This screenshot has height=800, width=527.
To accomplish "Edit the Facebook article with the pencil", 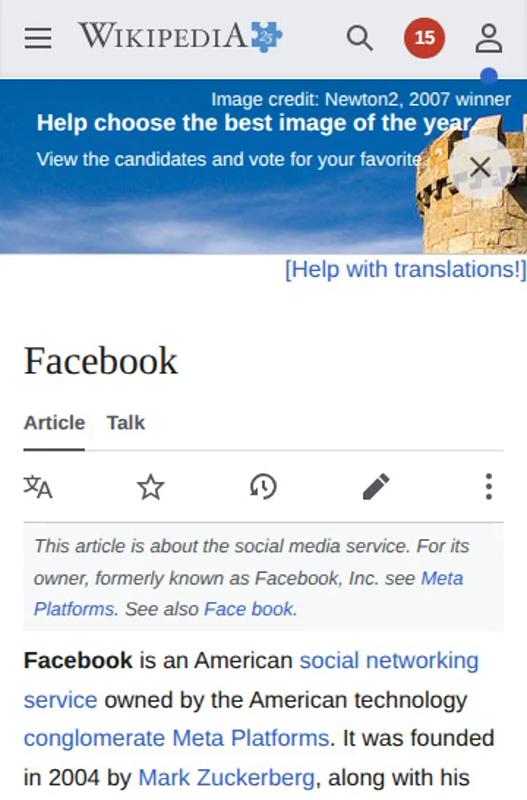I will (376, 486).
